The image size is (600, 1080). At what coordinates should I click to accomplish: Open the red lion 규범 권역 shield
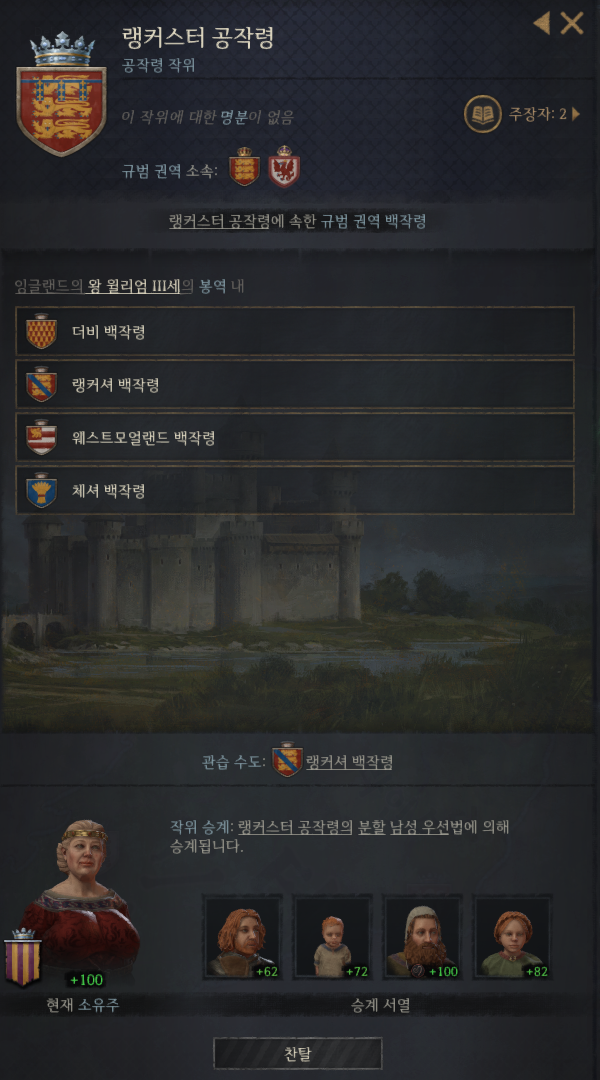tap(284, 167)
